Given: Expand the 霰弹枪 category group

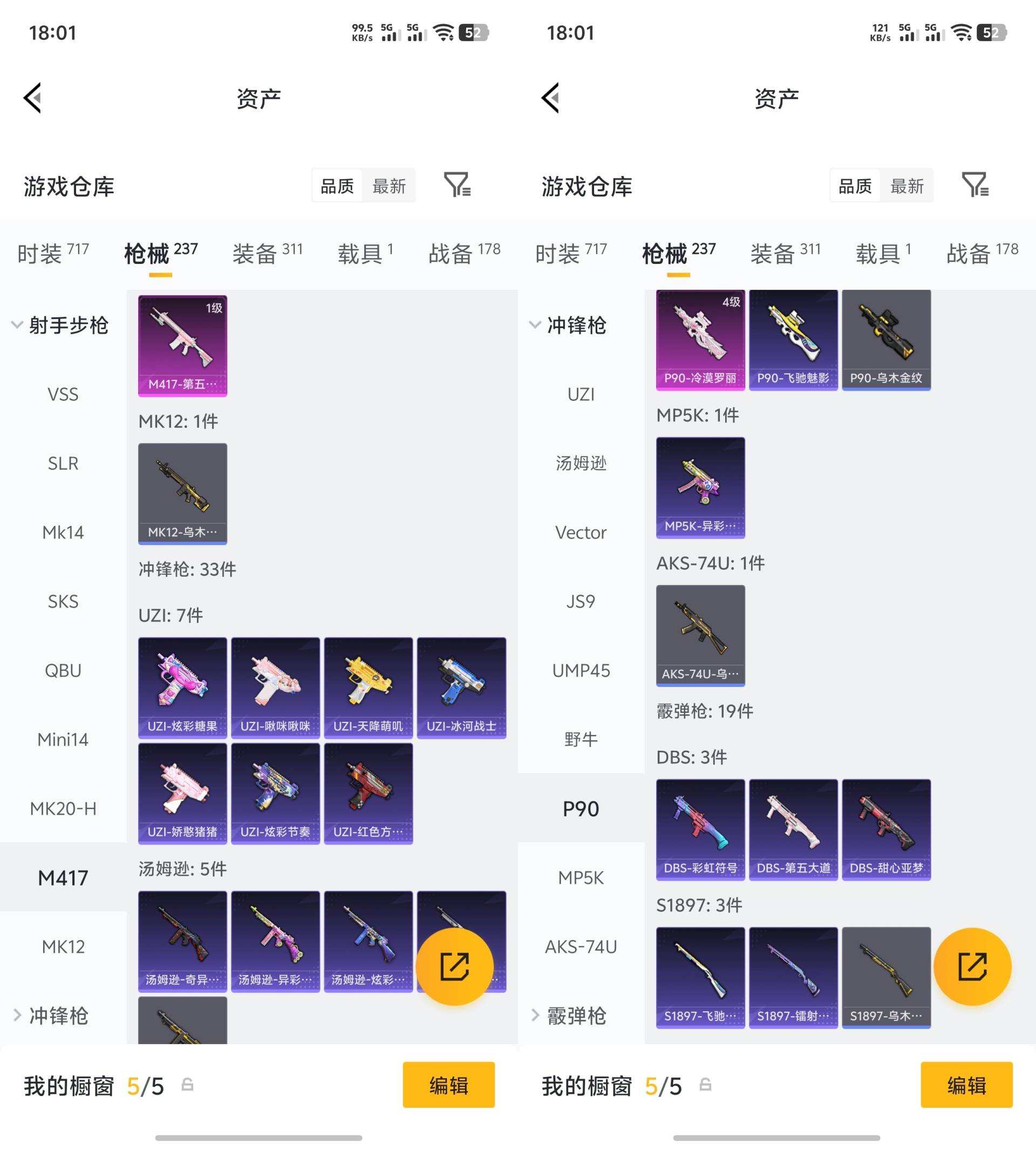Looking at the screenshot, I should tap(572, 1015).
